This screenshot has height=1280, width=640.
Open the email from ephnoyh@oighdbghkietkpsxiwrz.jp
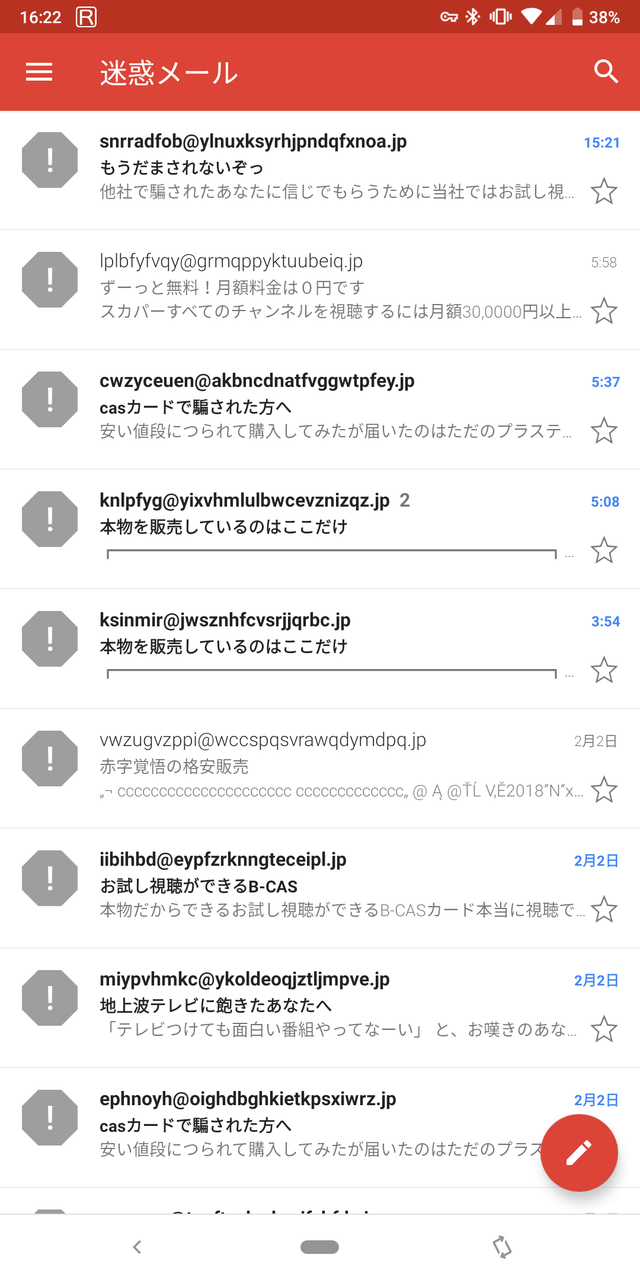(320, 1127)
